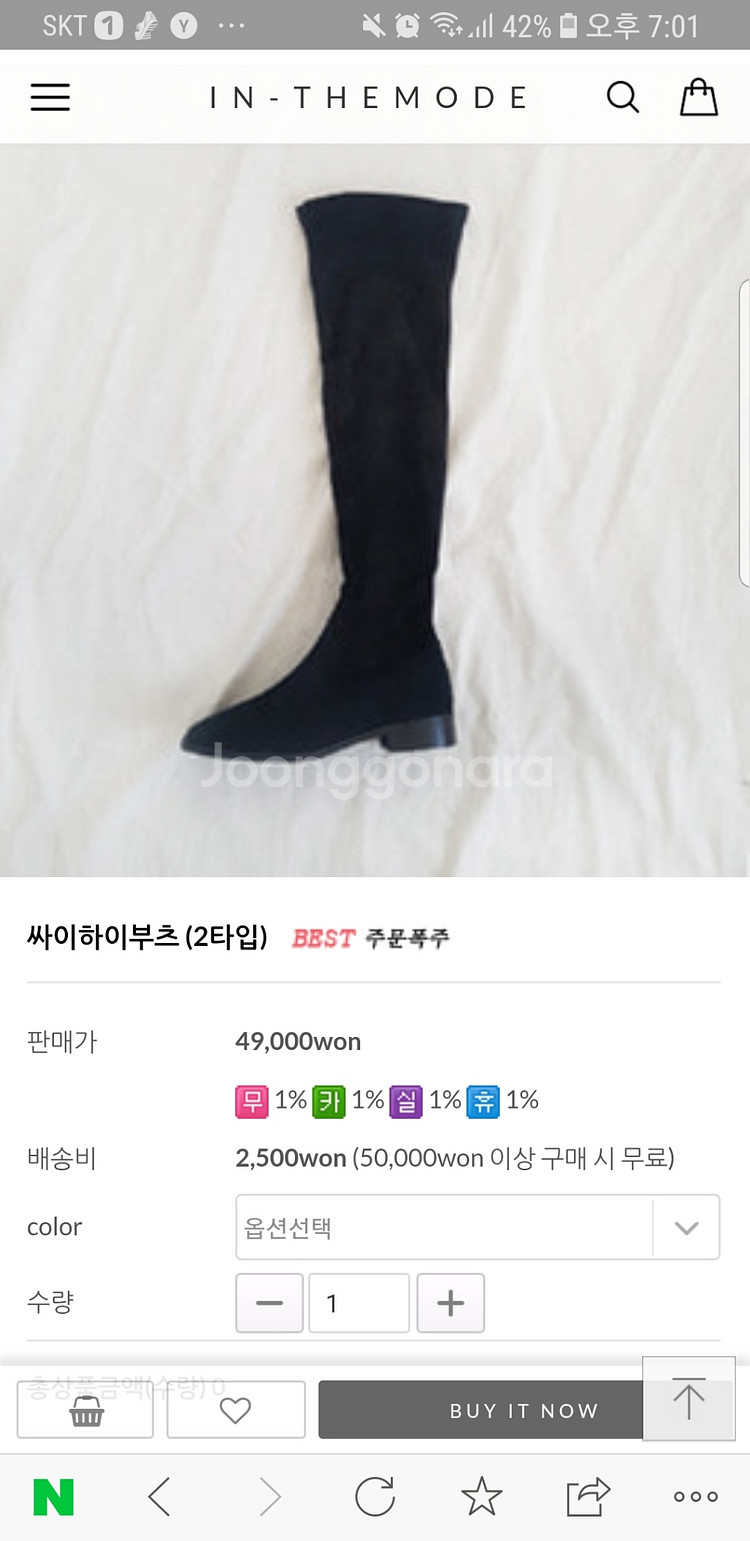
Task: Open the shopping bag
Action: pos(699,97)
